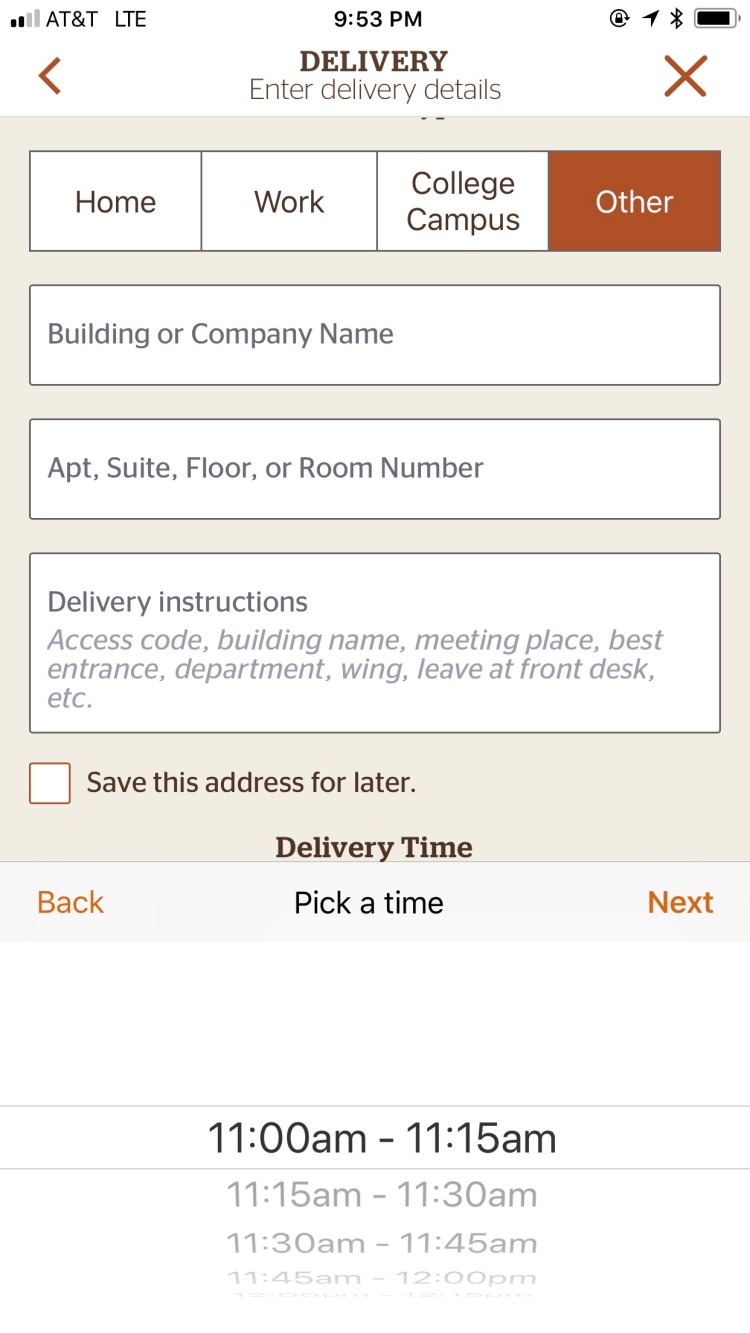750x1333 pixels.
Task: Focus the Building or Company Name field
Action: coord(375,335)
